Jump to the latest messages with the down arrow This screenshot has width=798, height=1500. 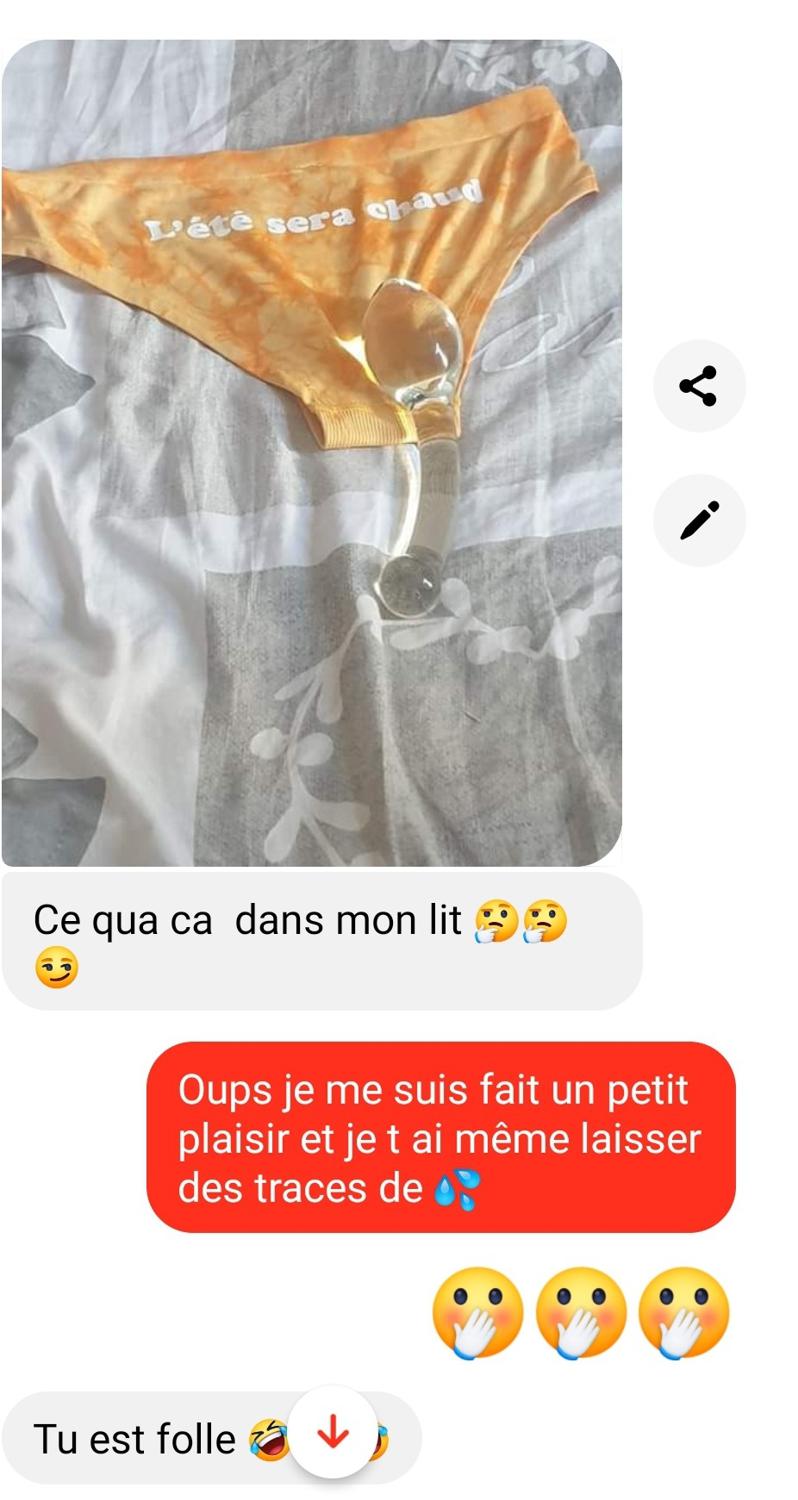(x=332, y=1434)
